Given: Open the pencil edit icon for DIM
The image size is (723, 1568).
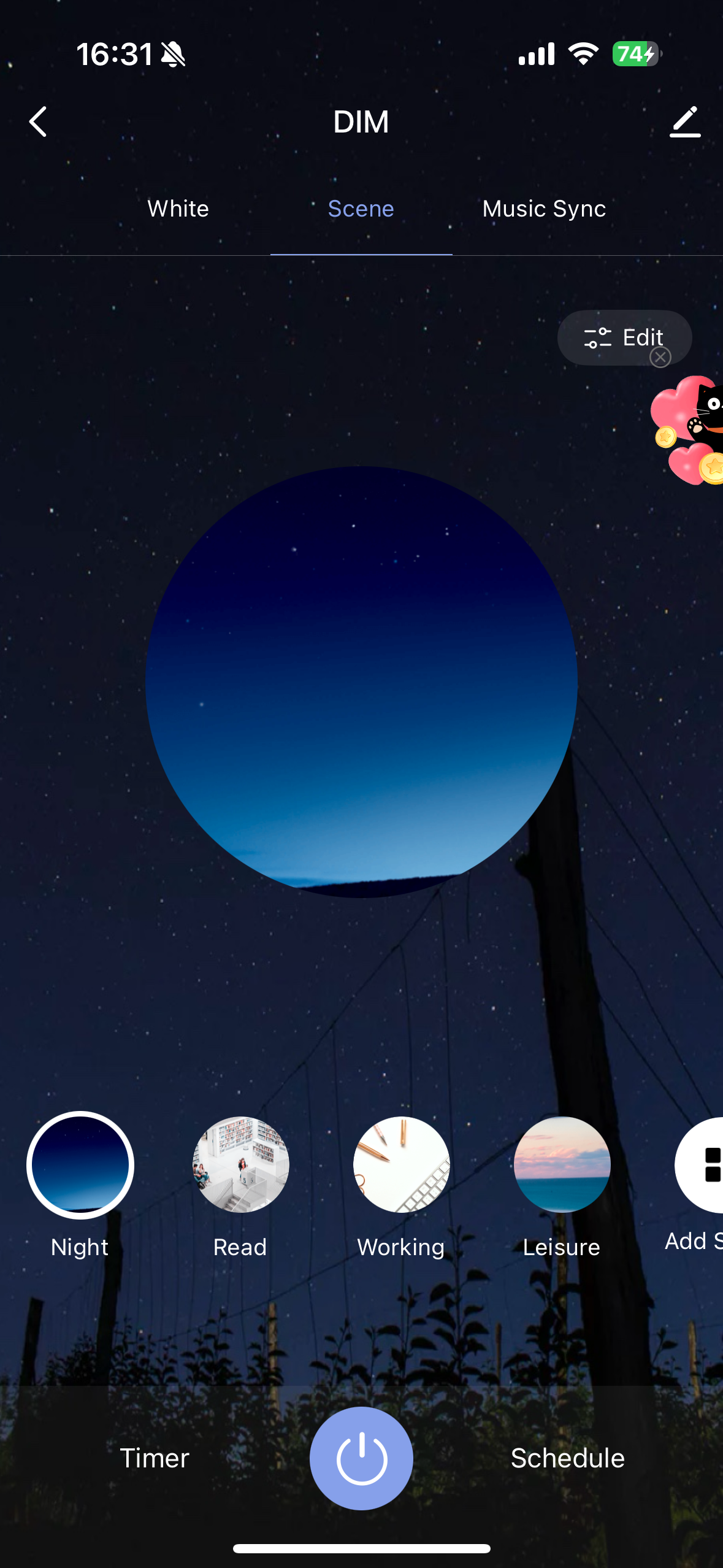Looking at the screenshot, I should pyautogui.click(x=684, y=121).
